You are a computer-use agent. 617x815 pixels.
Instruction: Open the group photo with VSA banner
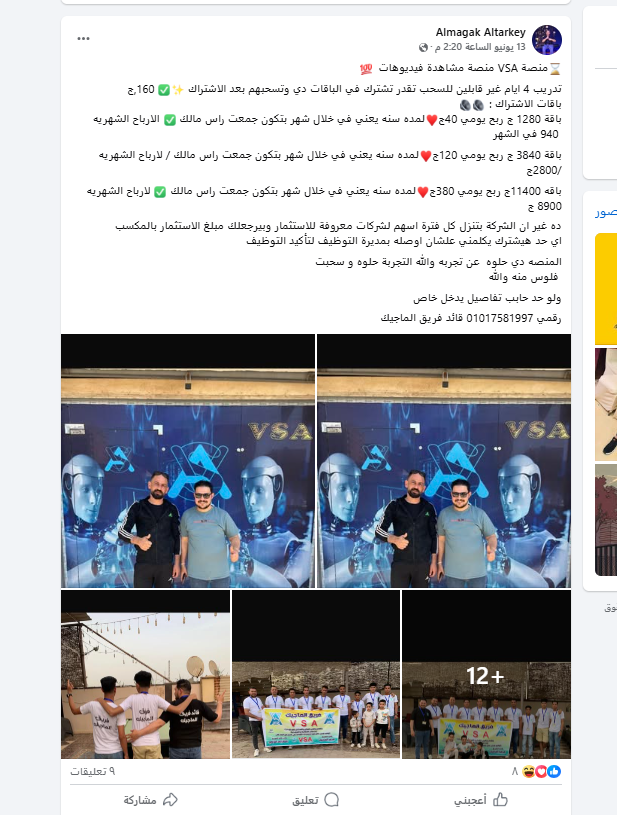click(x=316, y=675)
